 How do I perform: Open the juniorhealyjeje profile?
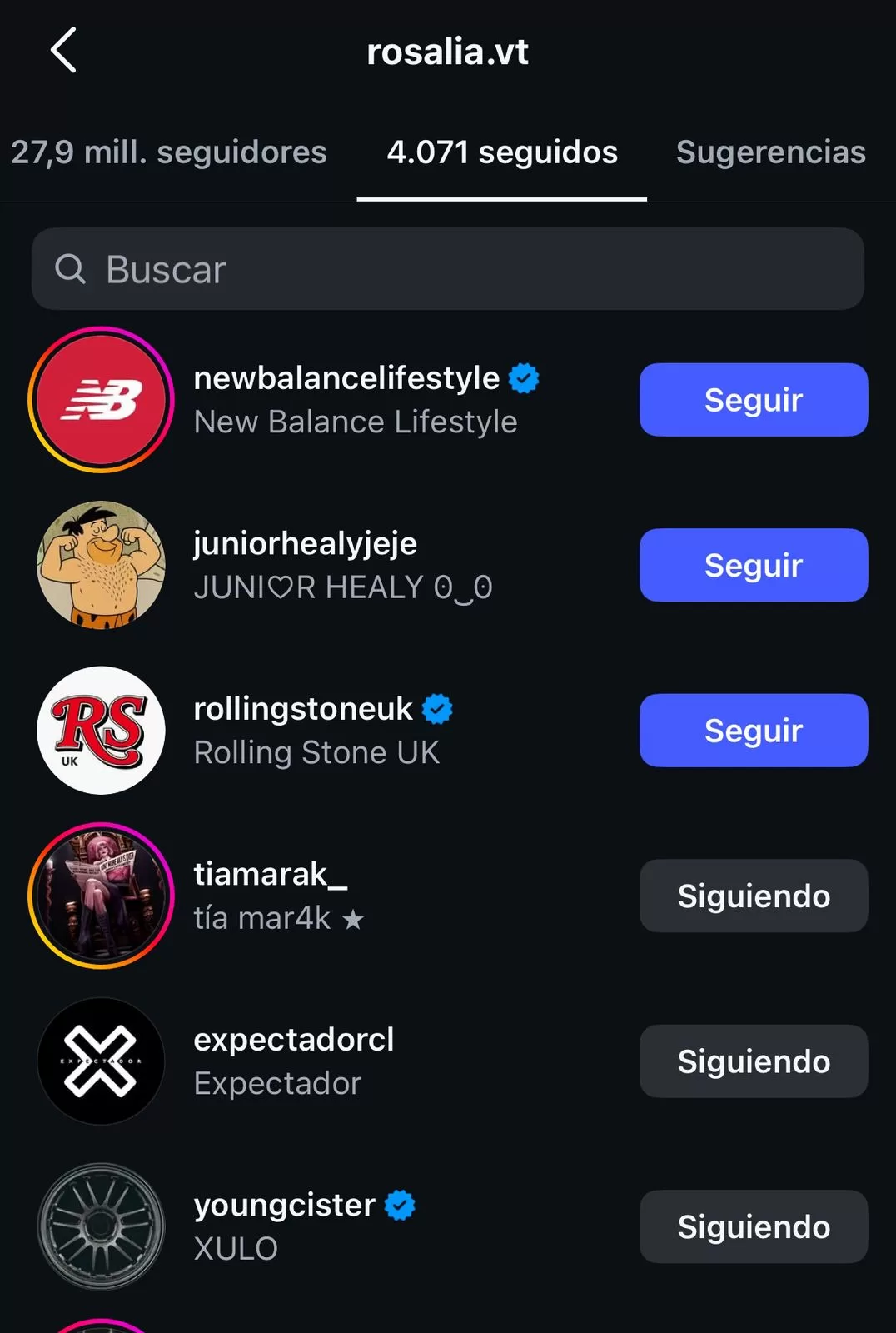click(x=305, y=544)
